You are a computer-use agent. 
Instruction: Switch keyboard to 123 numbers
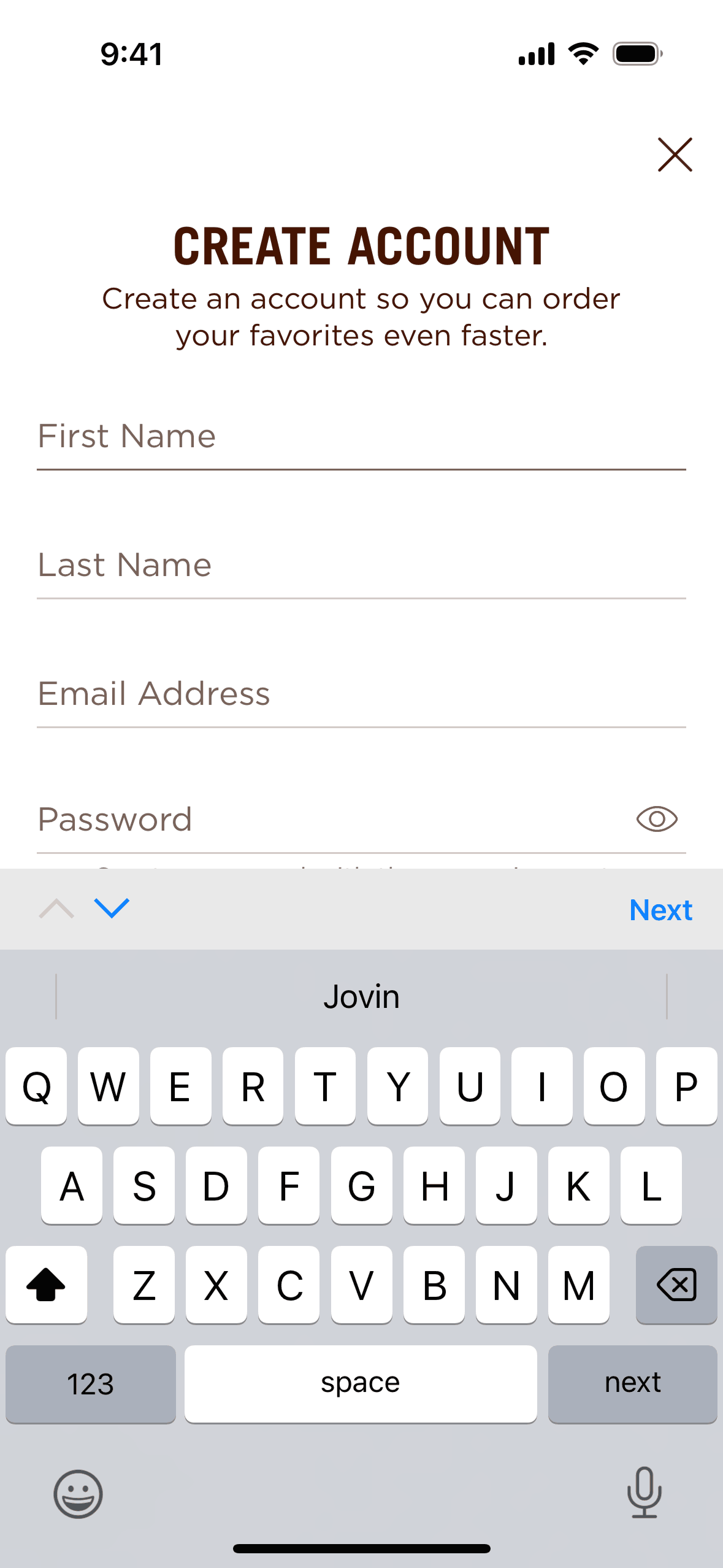pyautogui.click(x=90, y=1384)
